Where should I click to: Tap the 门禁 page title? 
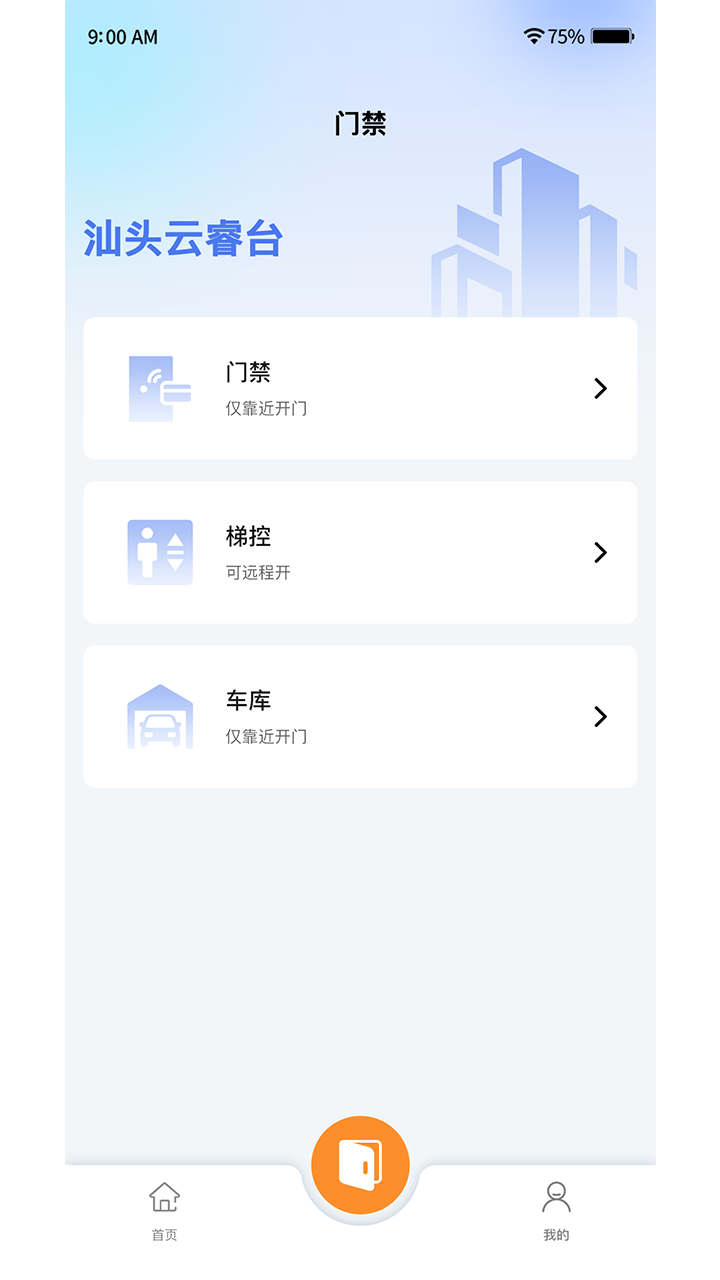click(360, 123)
